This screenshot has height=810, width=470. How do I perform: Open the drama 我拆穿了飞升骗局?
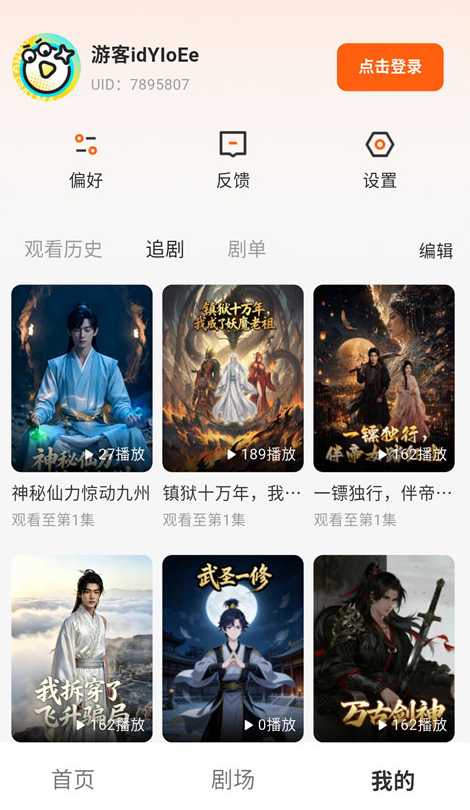(82, 648)
